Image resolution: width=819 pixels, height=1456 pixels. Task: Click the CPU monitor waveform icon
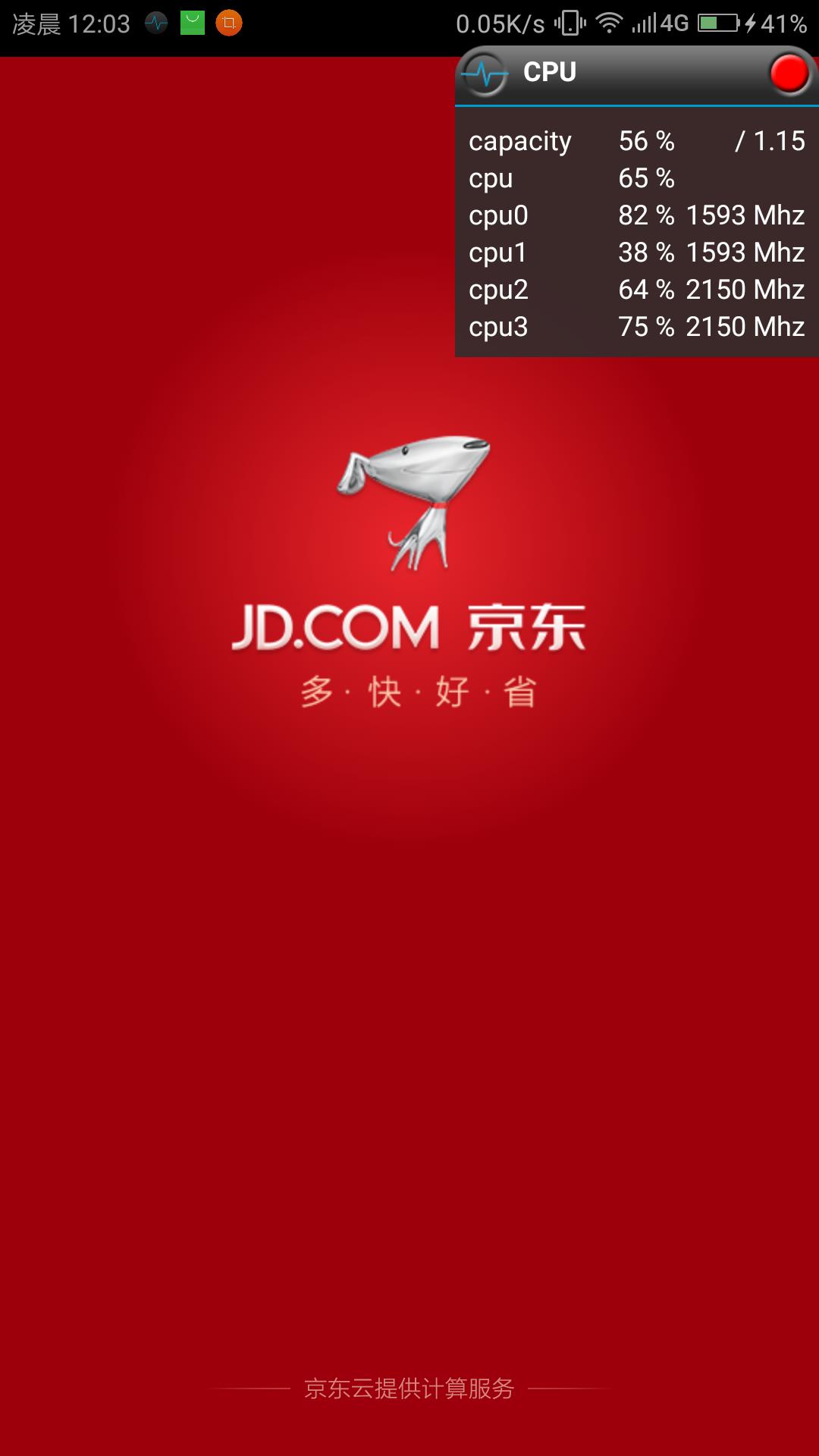pyautogui.click(x=485, y=74)
